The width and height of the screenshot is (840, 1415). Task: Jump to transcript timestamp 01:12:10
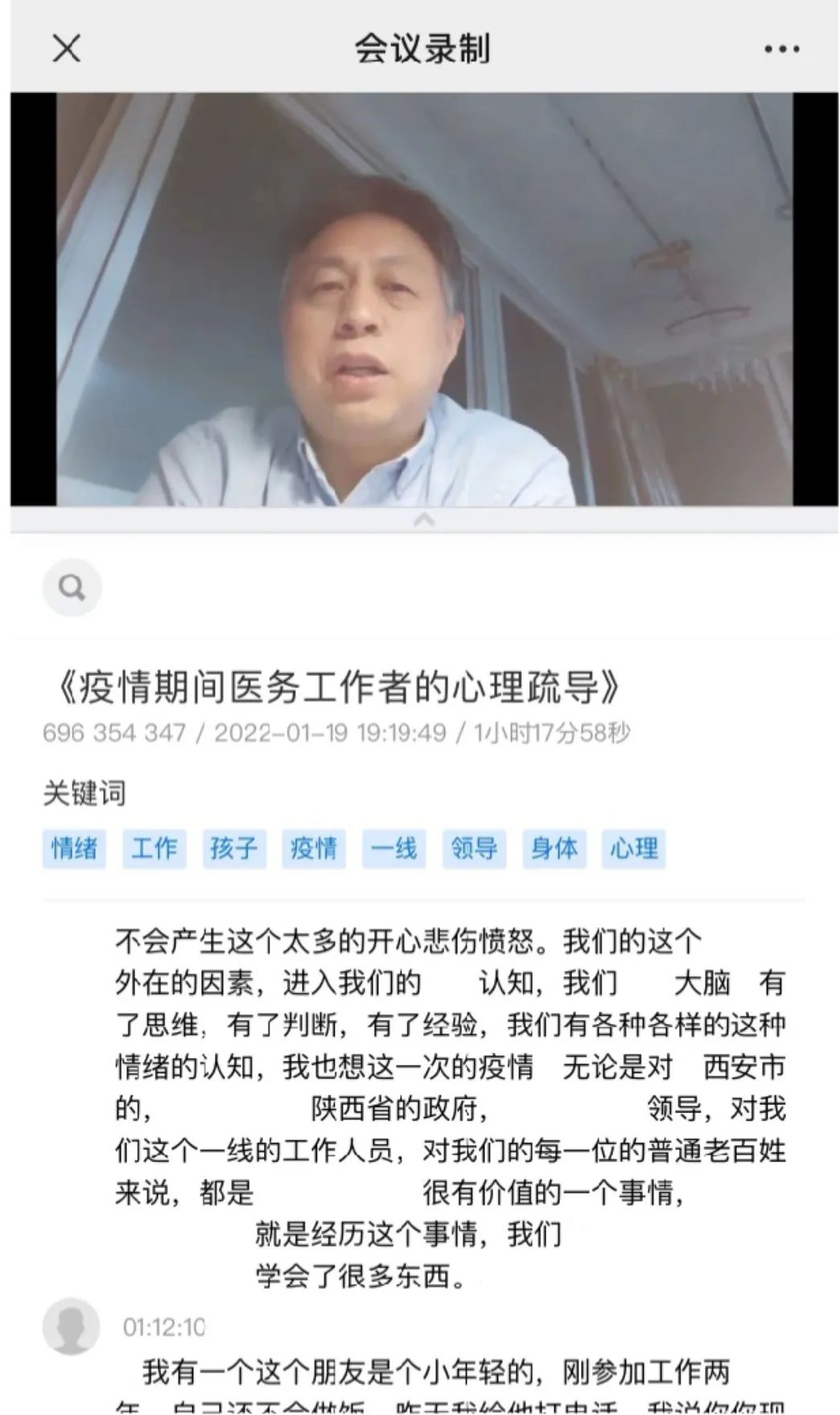pos(164,1327)
